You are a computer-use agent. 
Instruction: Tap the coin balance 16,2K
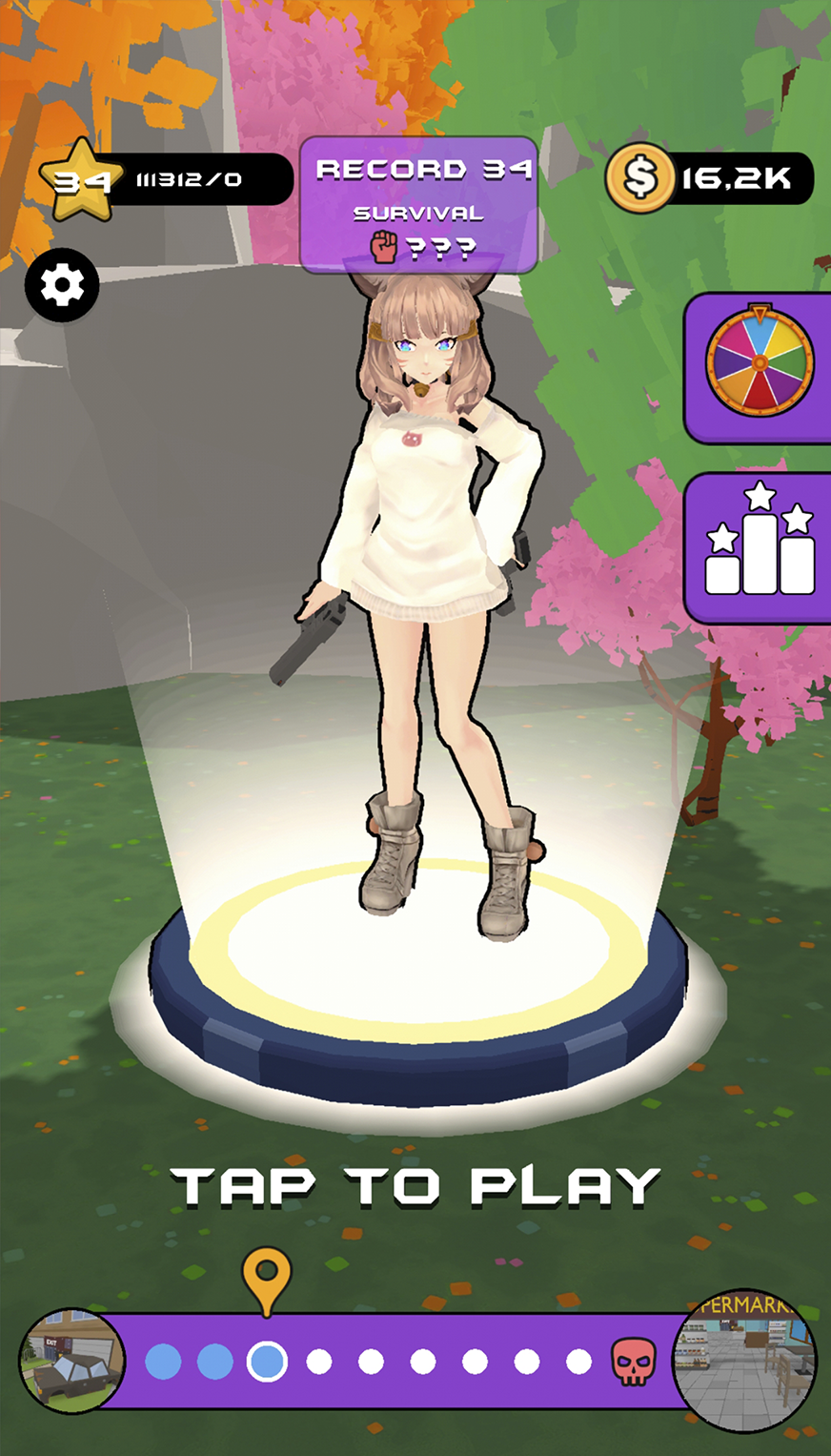coord(709,178)
